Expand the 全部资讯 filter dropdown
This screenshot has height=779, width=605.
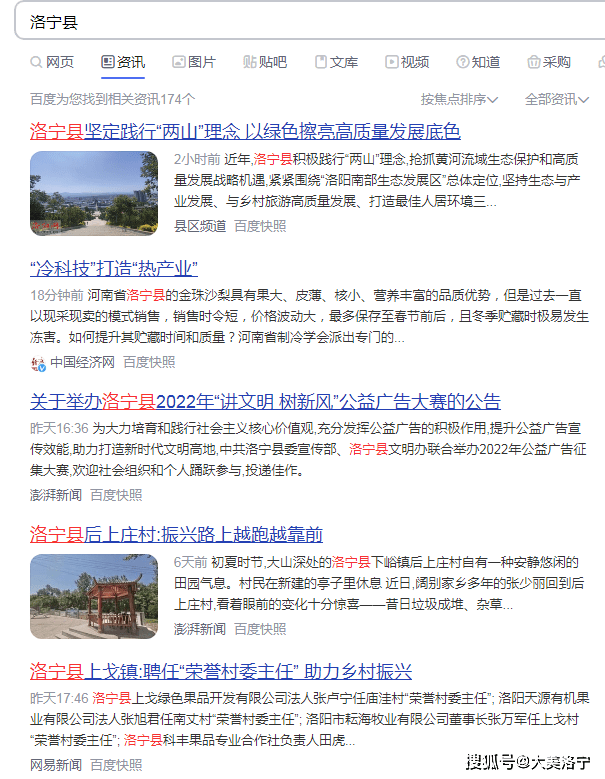pos(557,99)
